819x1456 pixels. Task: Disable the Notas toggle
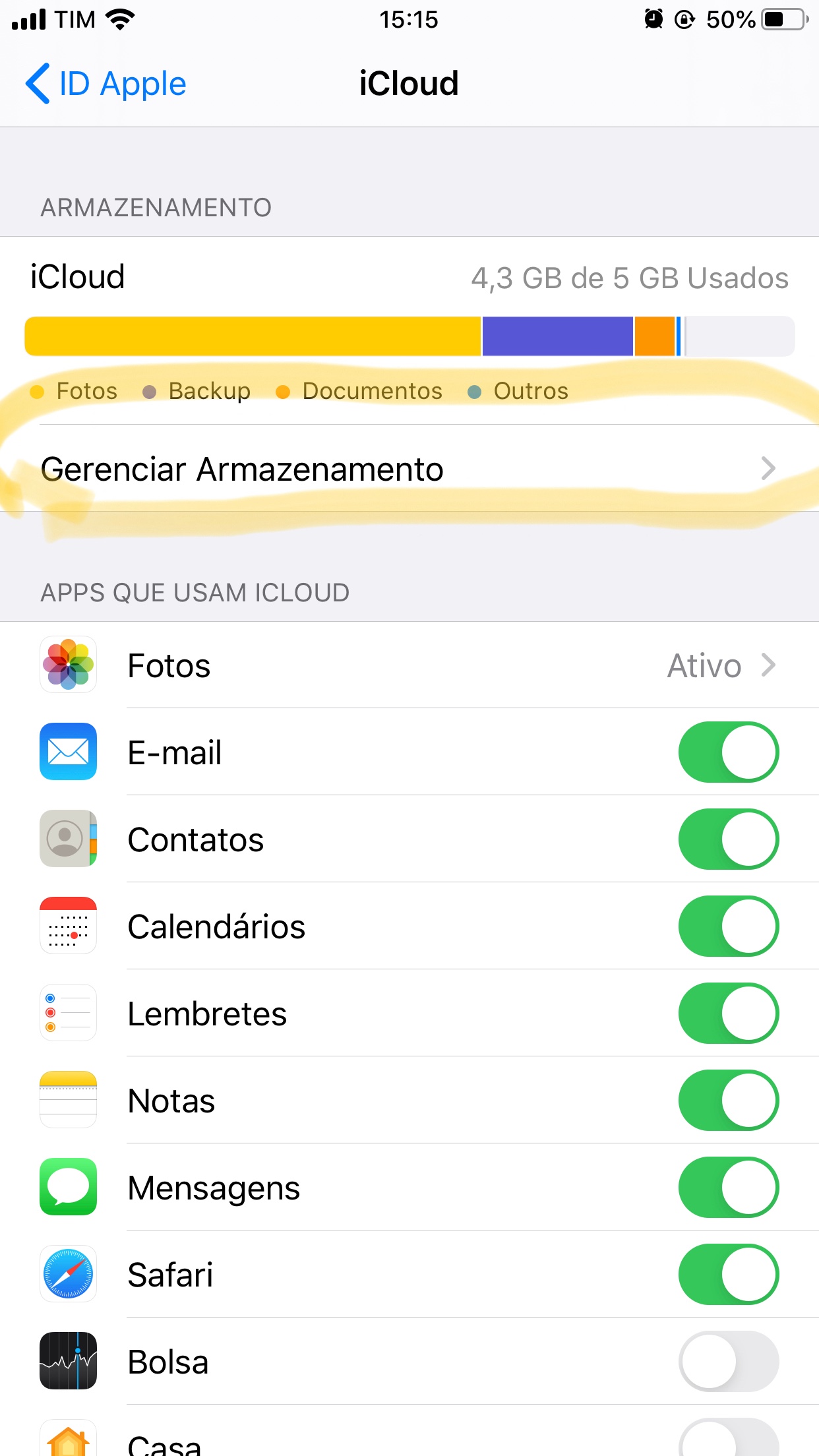tap(729, 1101)
